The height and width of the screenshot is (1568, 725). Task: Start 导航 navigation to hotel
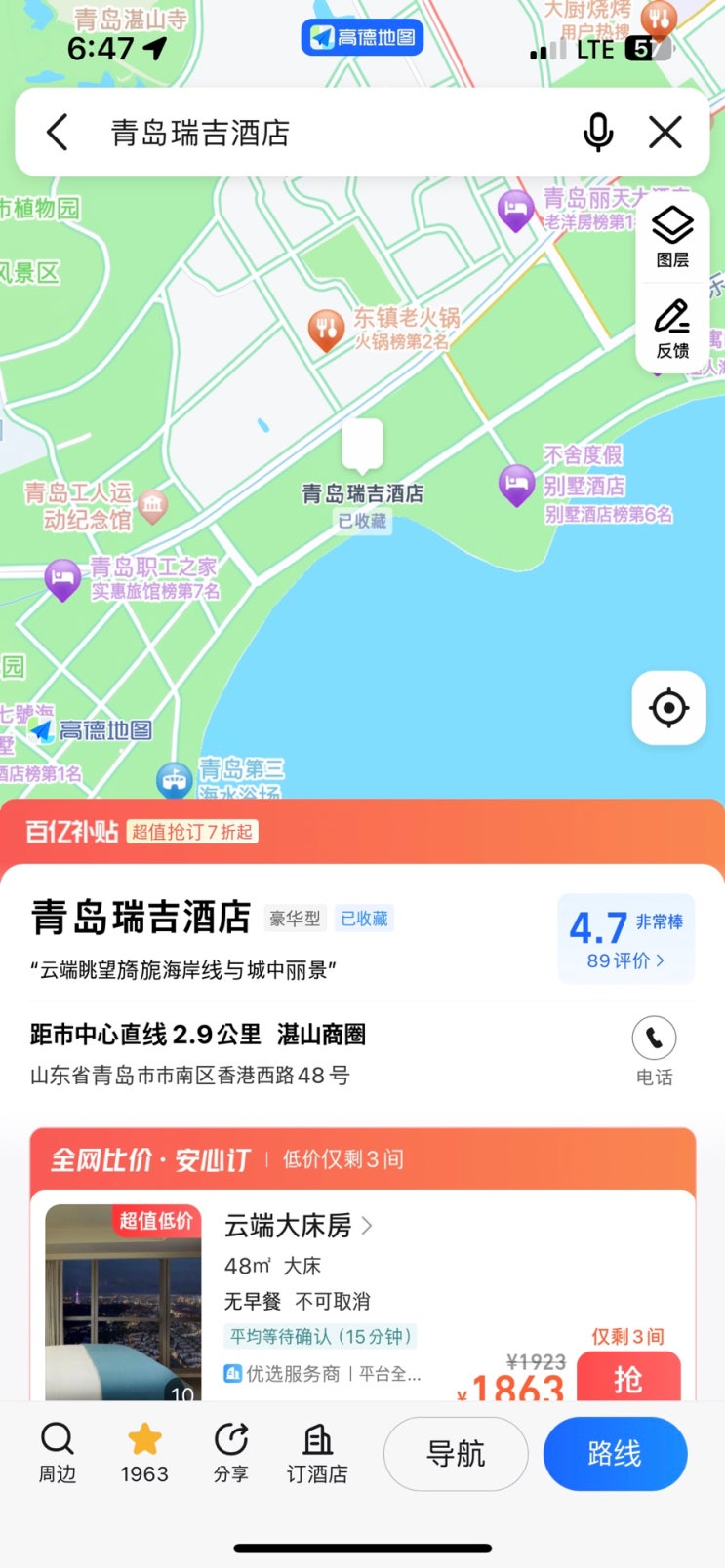click(x=456, y=1454)
